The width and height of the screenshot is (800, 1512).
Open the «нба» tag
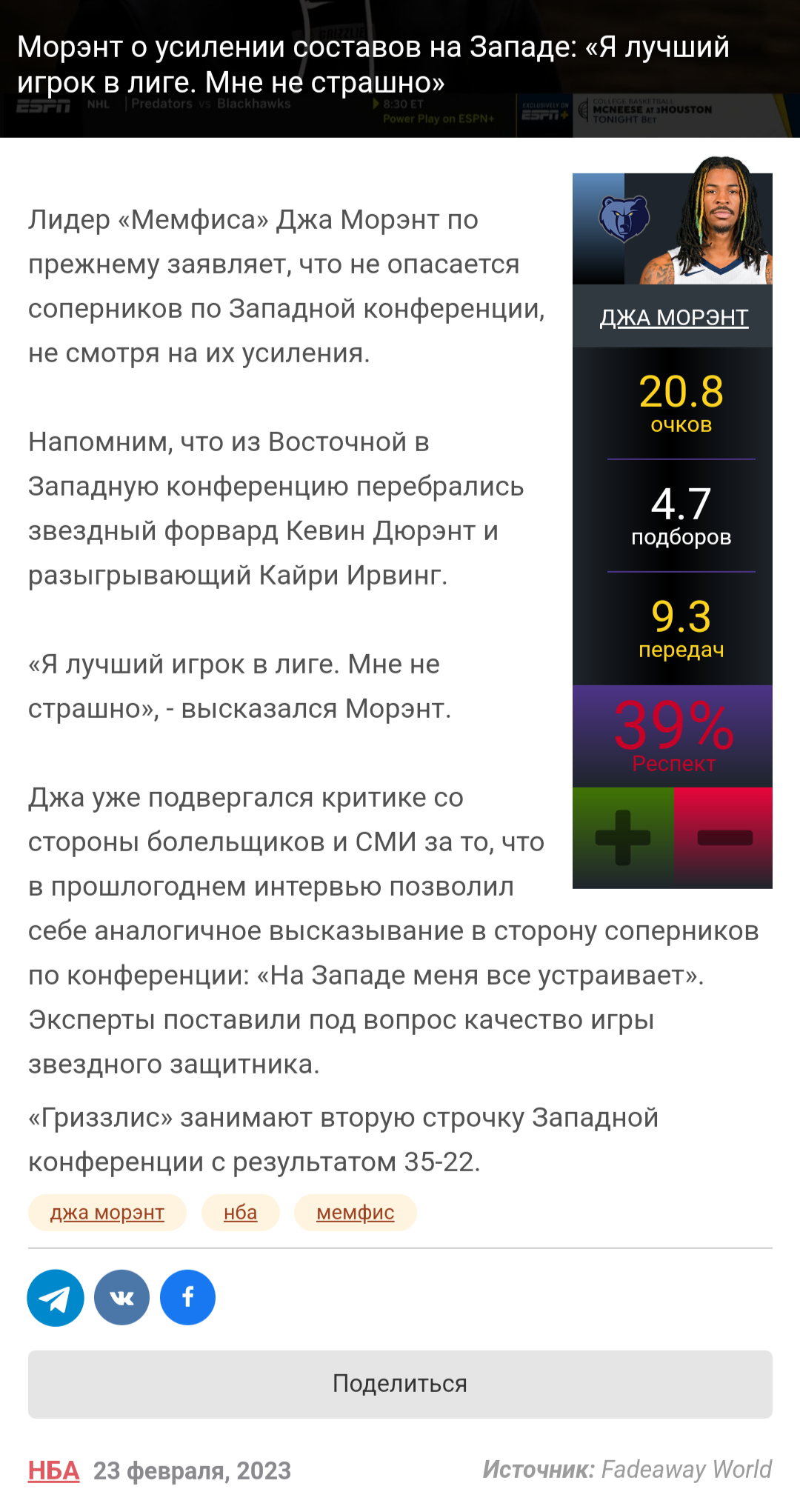click(241, 1213)
